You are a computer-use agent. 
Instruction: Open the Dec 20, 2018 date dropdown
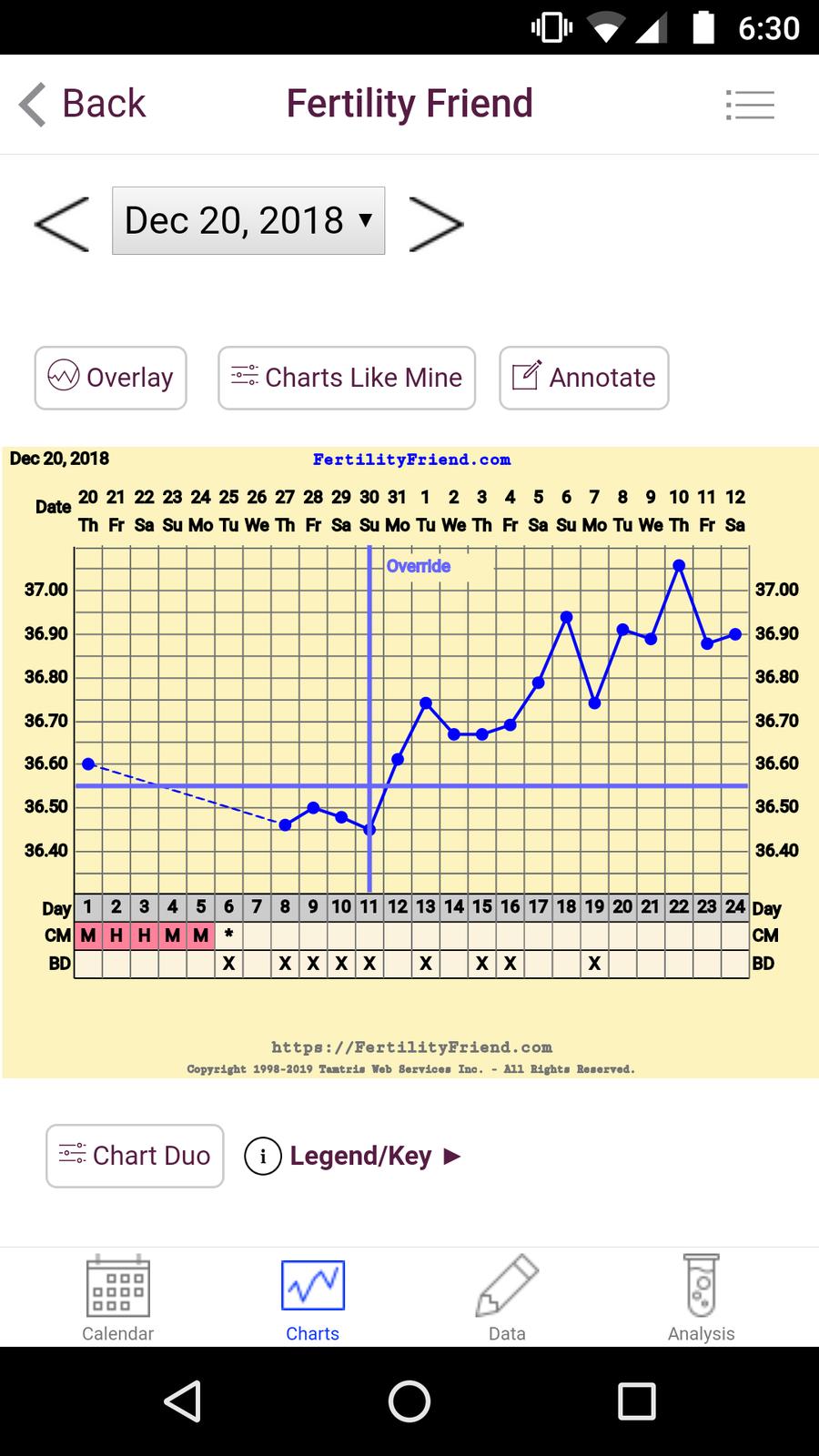pos(248,221)
